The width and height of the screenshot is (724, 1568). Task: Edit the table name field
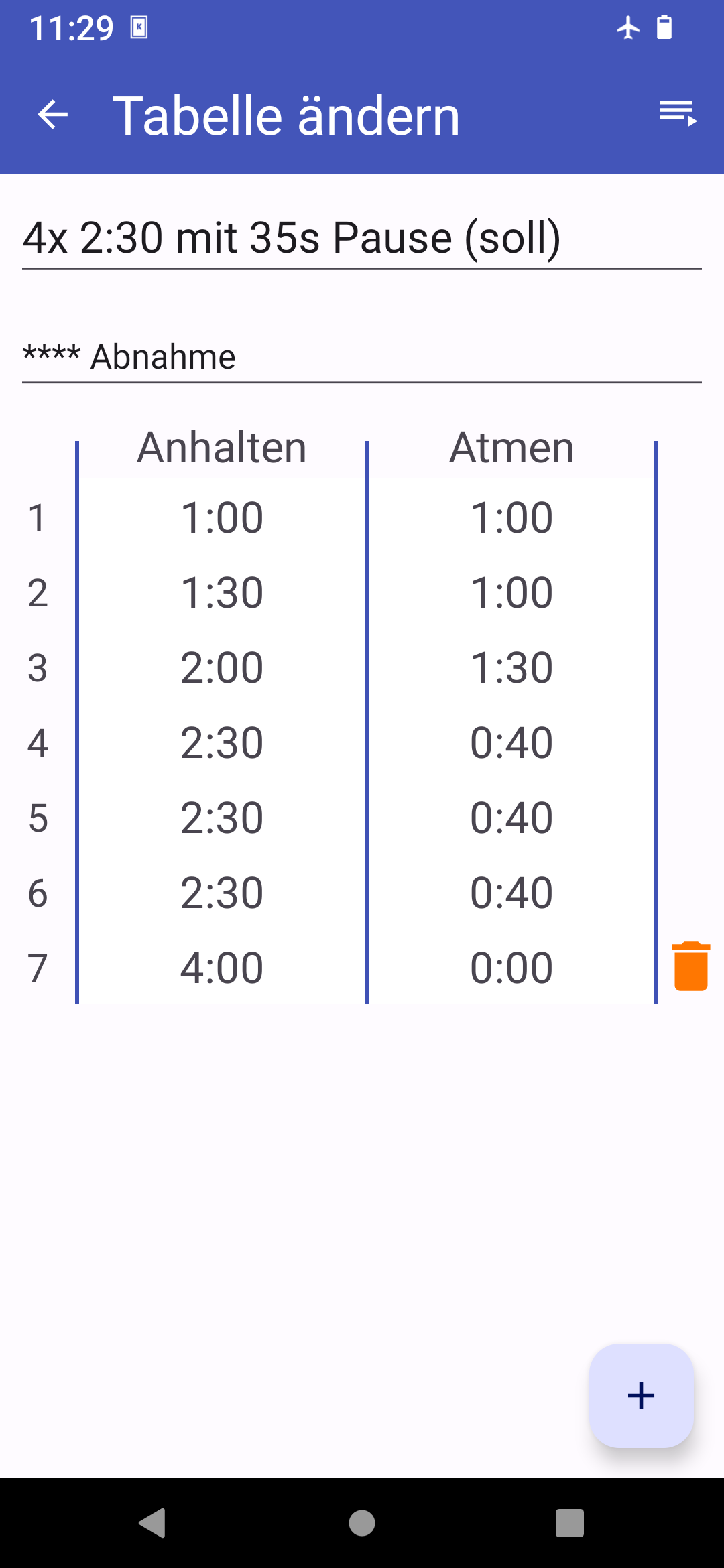click(362, 239)
